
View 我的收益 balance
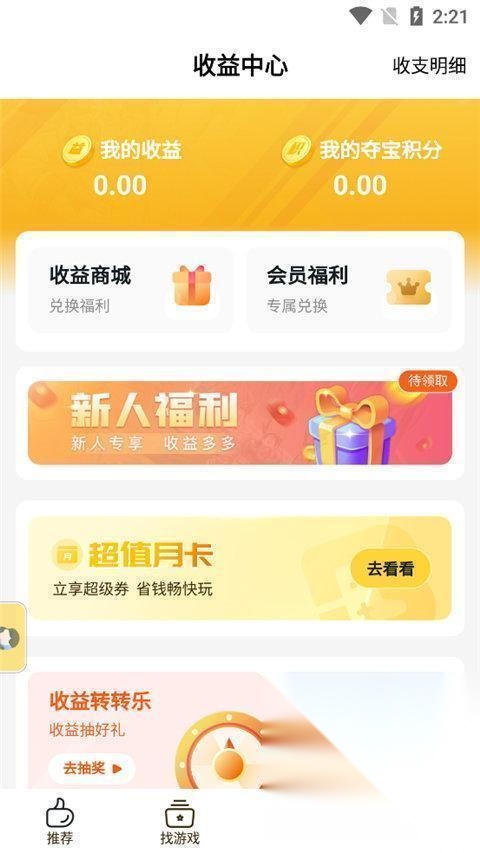(120, 167)
